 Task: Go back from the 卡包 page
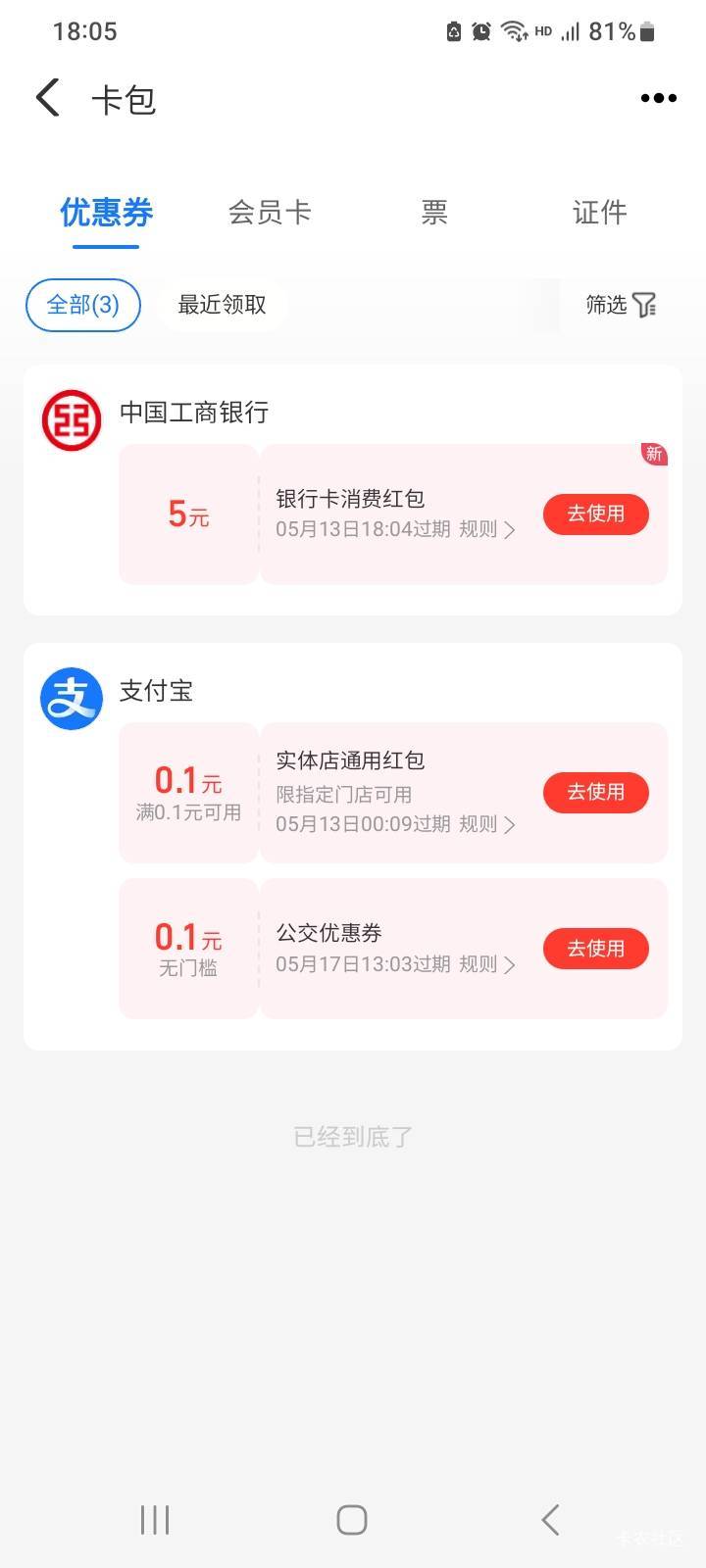click(47, 98)
